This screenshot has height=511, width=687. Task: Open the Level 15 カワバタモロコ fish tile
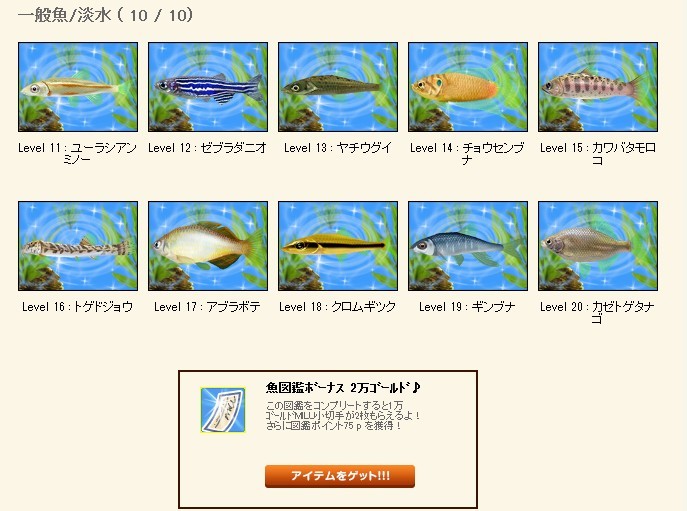pos(597,87)
